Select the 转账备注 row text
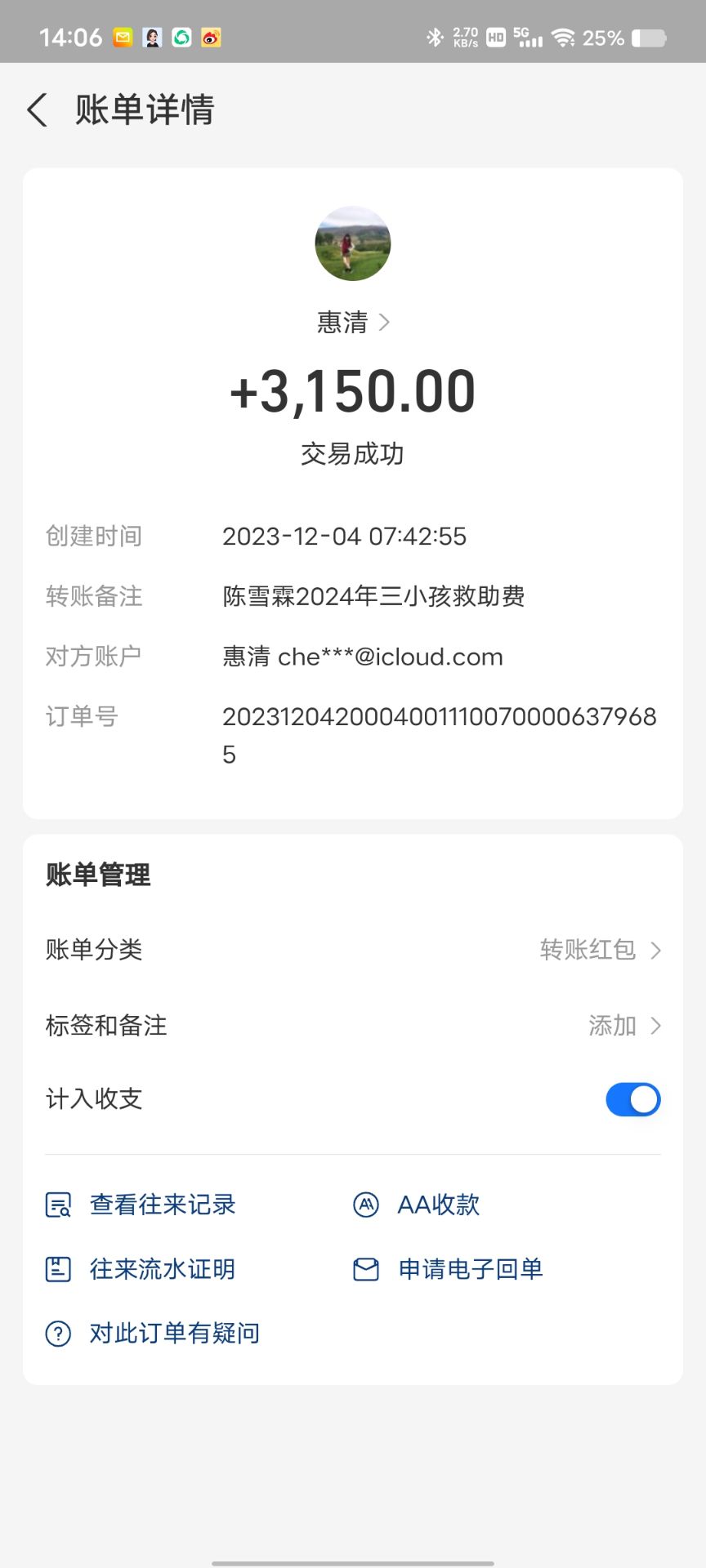Image resolution: width=706 pixels, height=1568 pixels. (373, 597)
